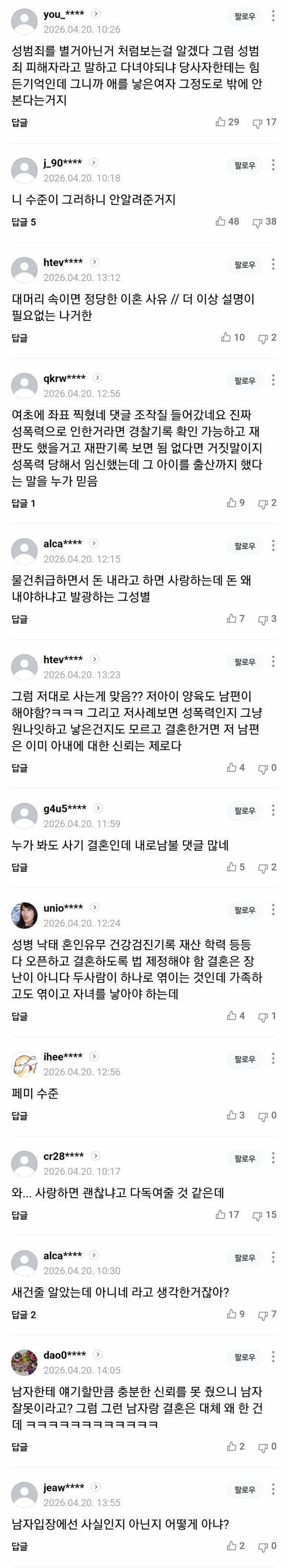Screen dimensions: 288x1568
Task: Open unio**** profile picture
Action: click(x=24, y=915)
